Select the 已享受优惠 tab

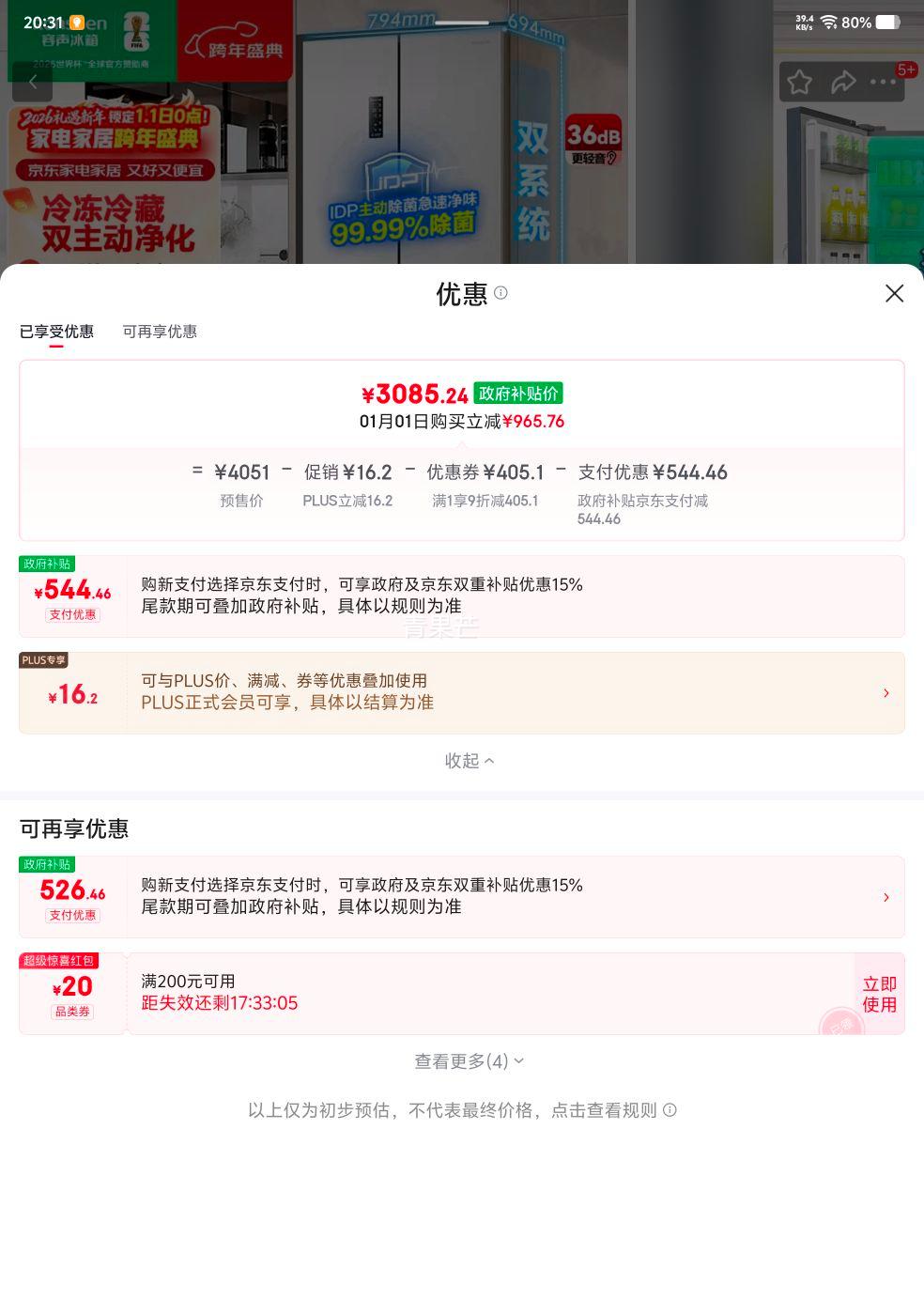point(55,332)
